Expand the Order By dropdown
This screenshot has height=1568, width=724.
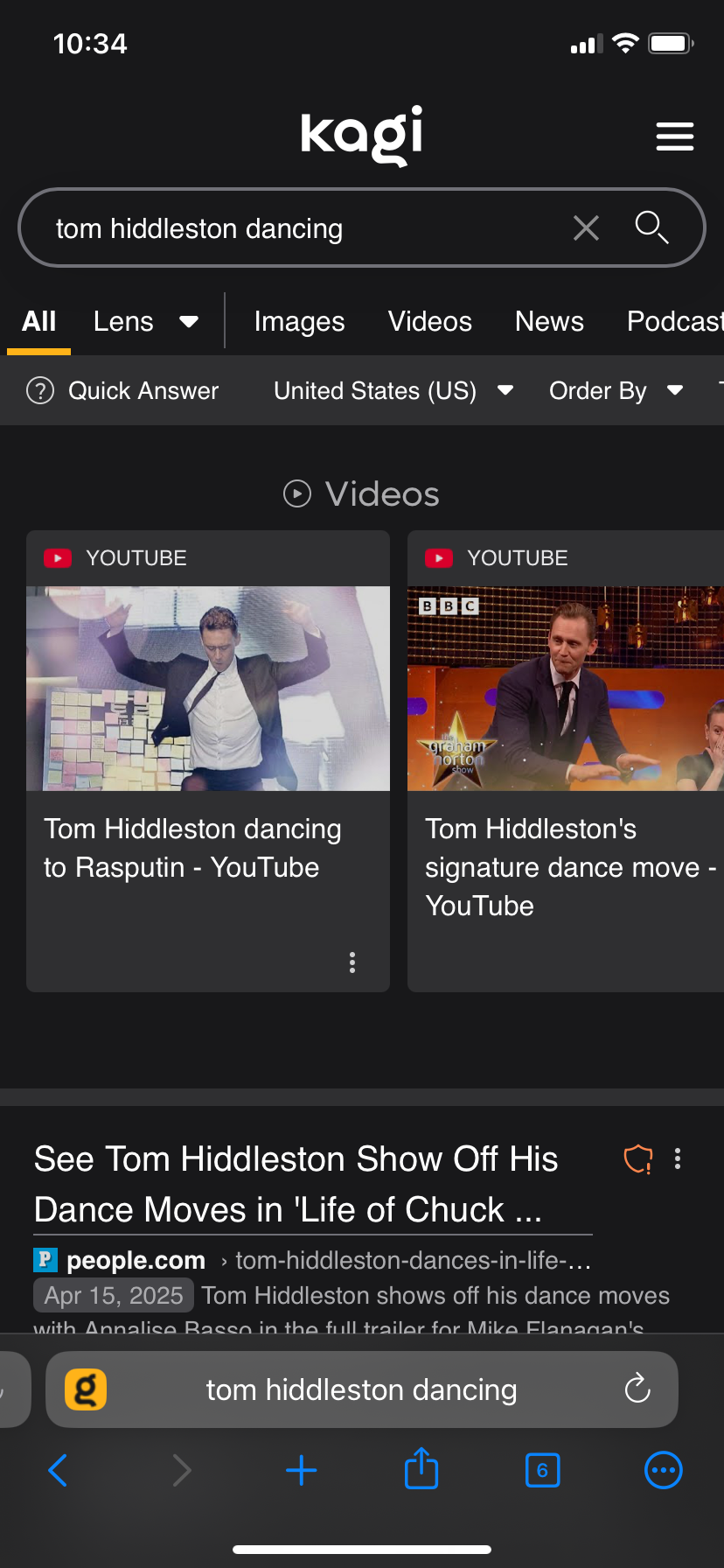click(x=616, y=390)
